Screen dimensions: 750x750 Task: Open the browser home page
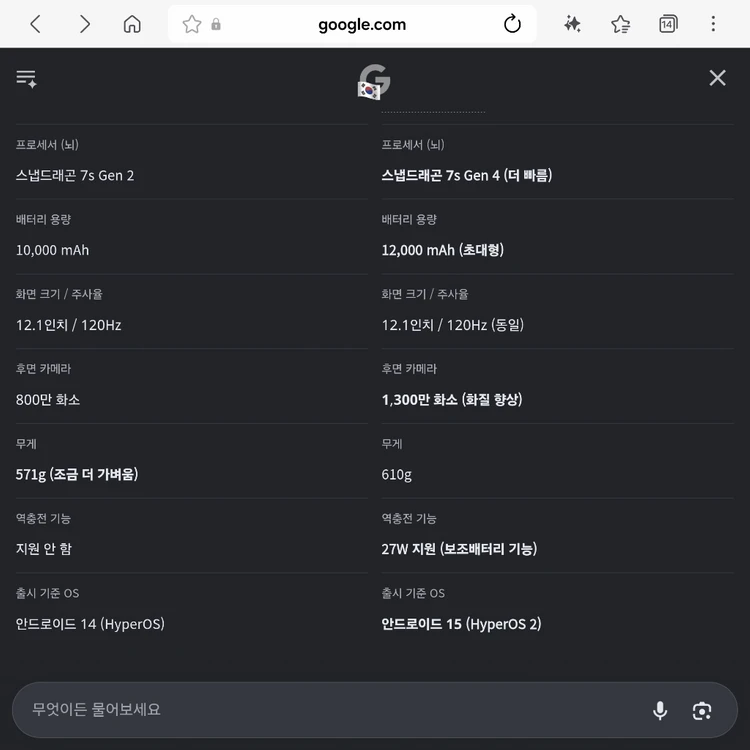click(x=132, y=24)
